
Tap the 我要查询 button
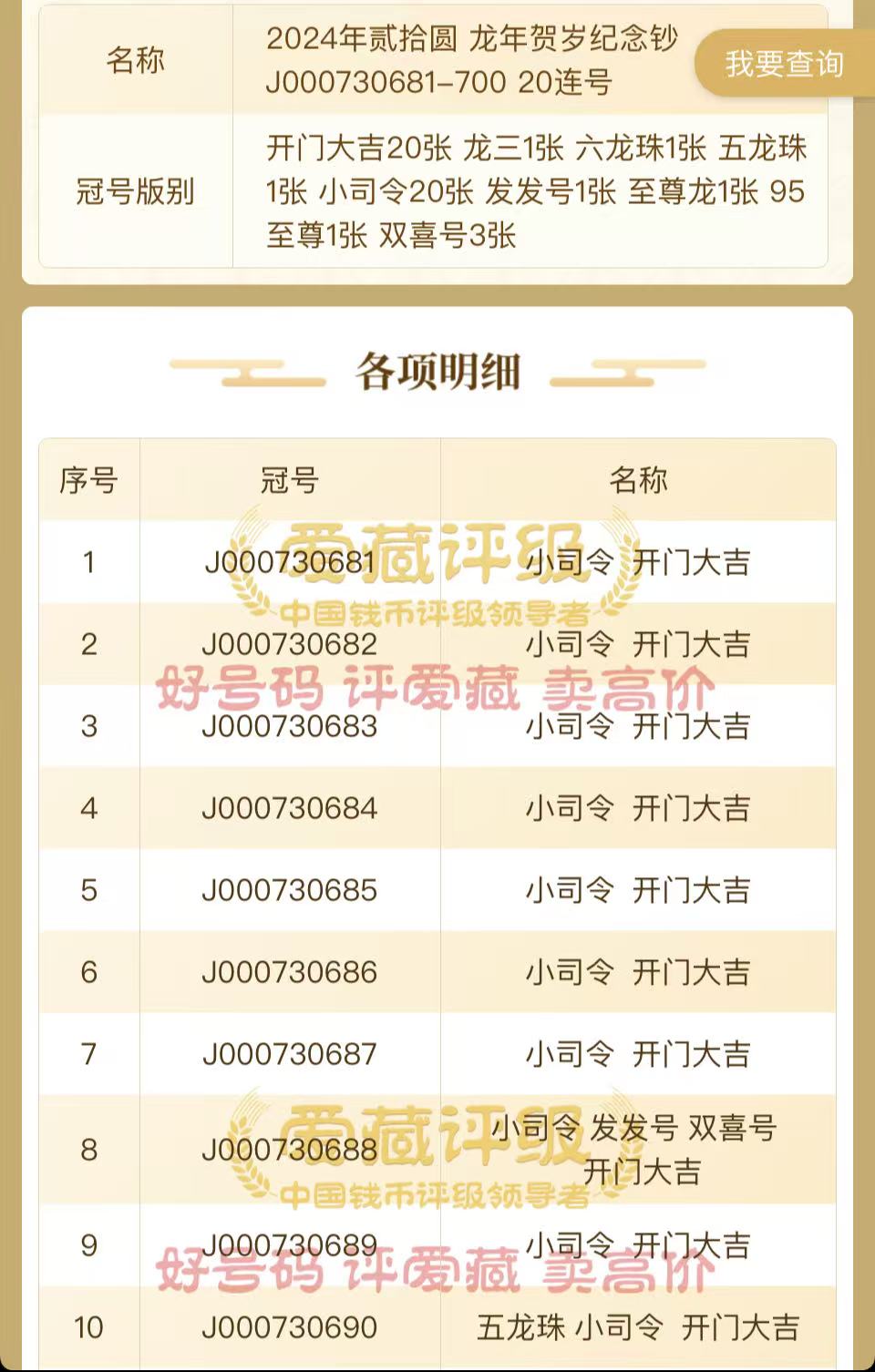point(784,64)
